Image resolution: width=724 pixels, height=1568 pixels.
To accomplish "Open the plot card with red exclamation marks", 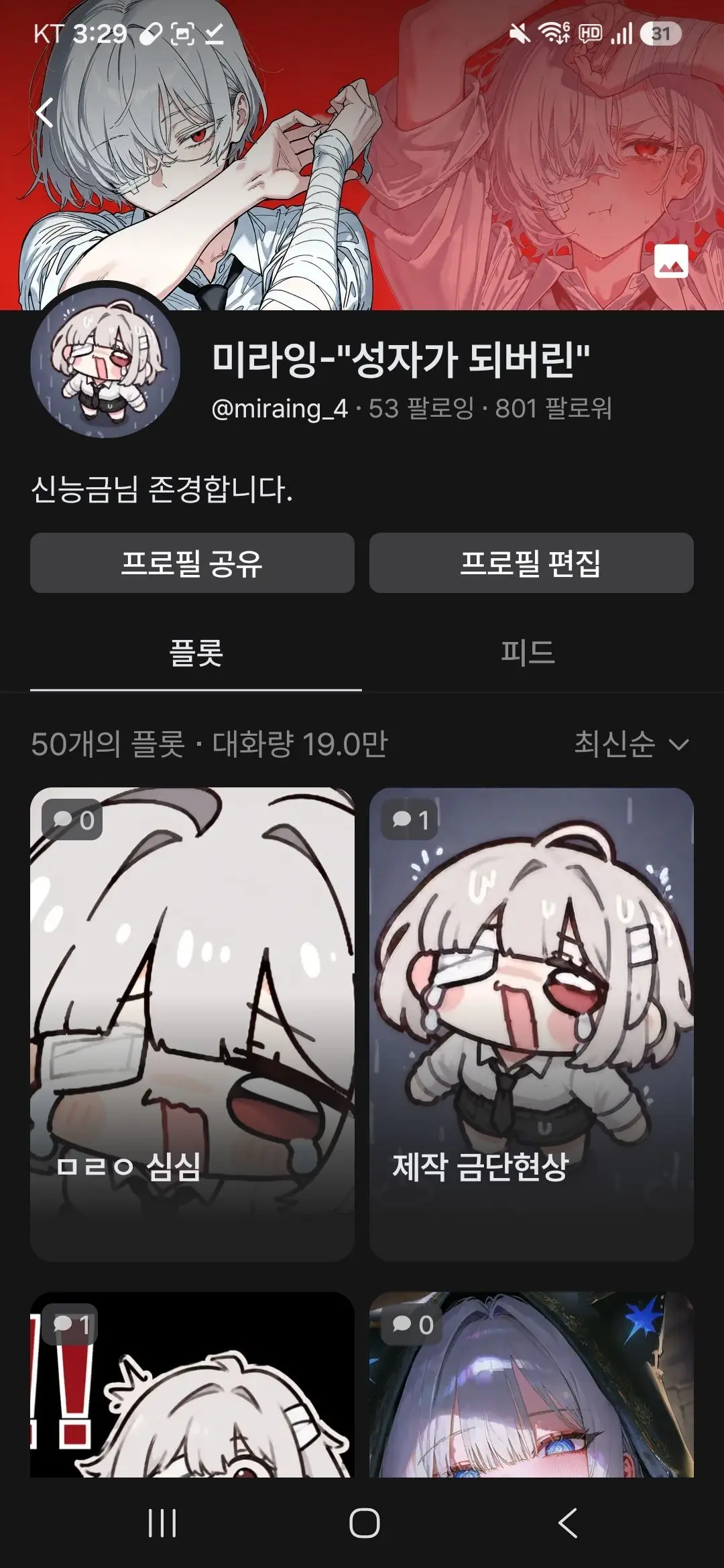I will 192,1384.
